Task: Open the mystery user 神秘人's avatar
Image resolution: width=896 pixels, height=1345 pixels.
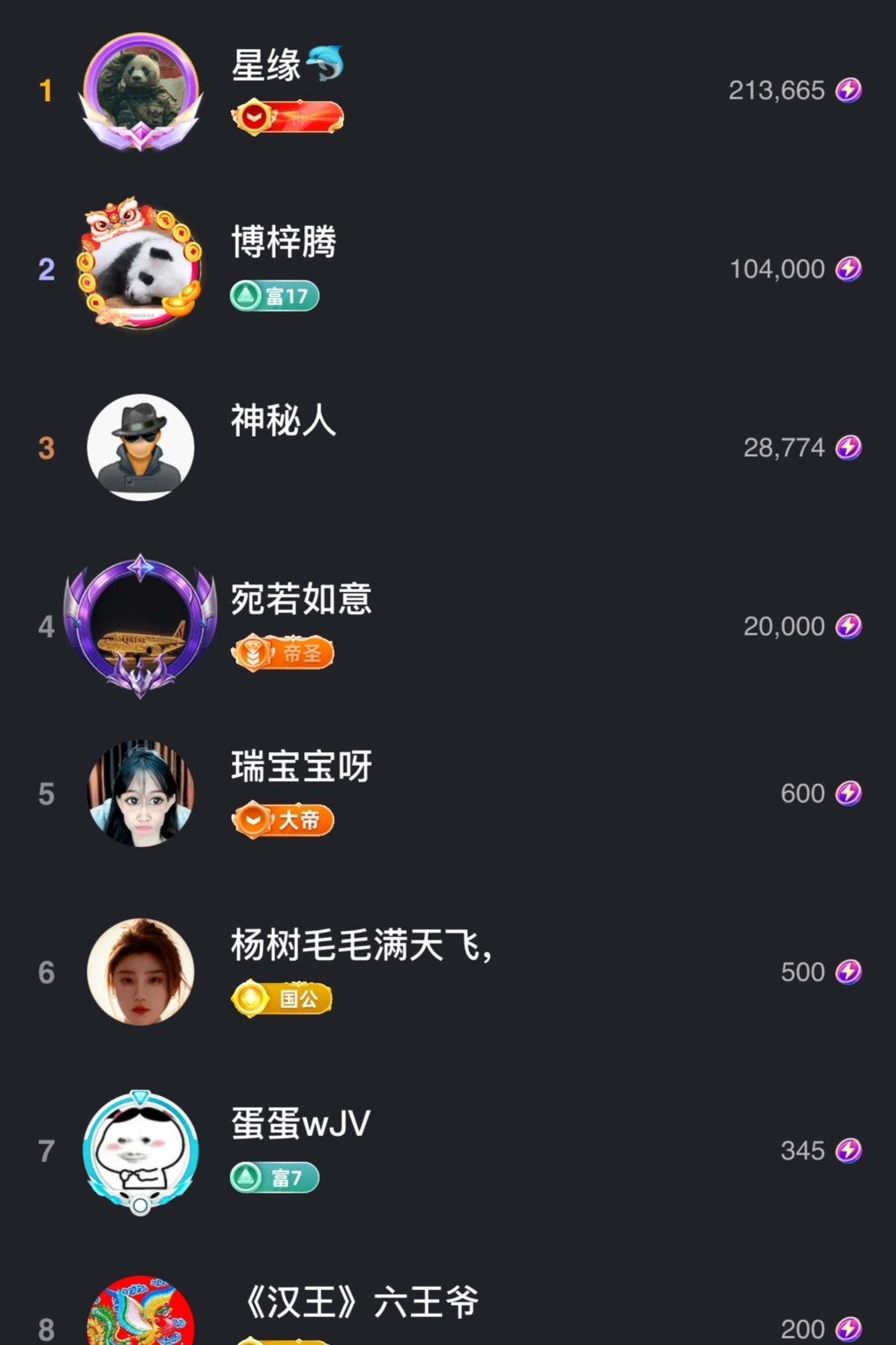Action: point(140,447)
